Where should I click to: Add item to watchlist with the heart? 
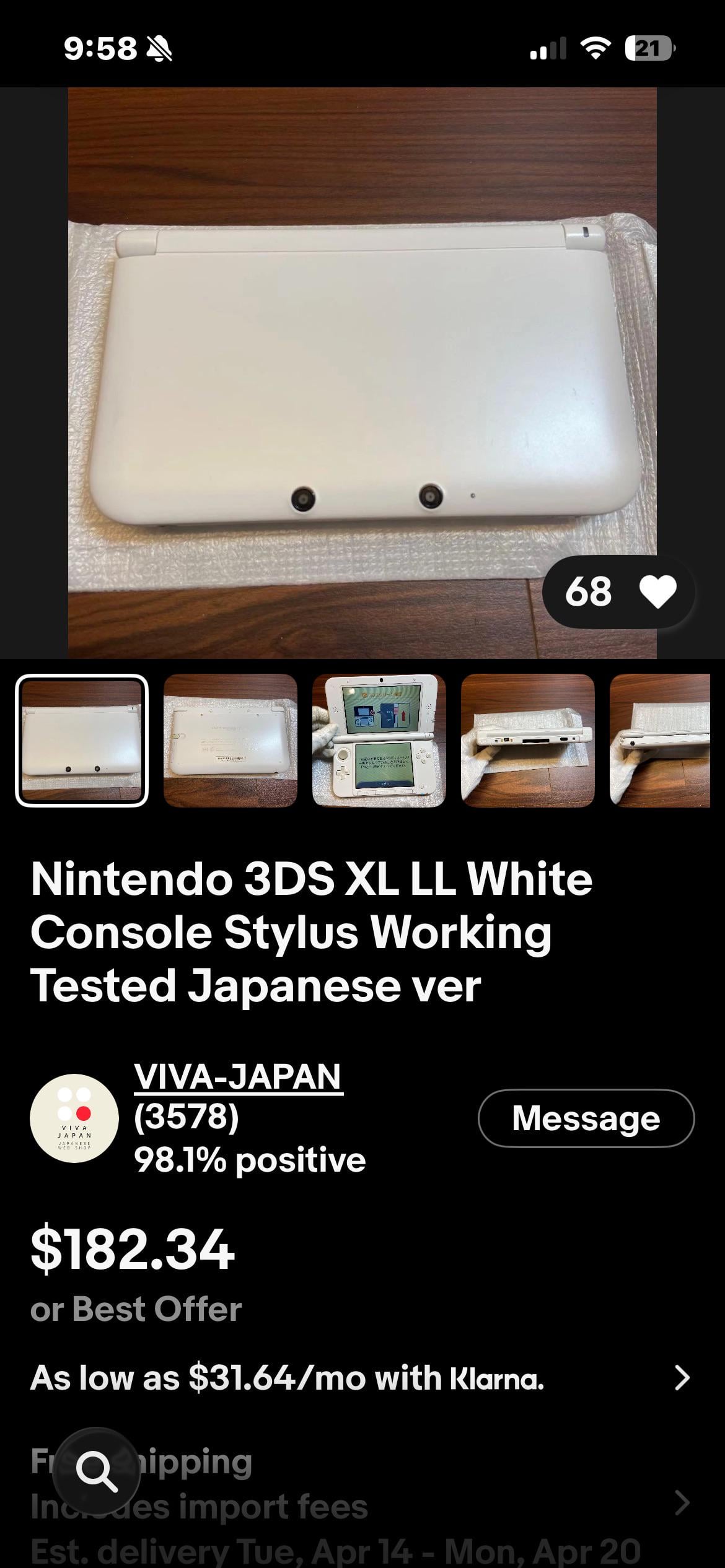coord(657,591)
